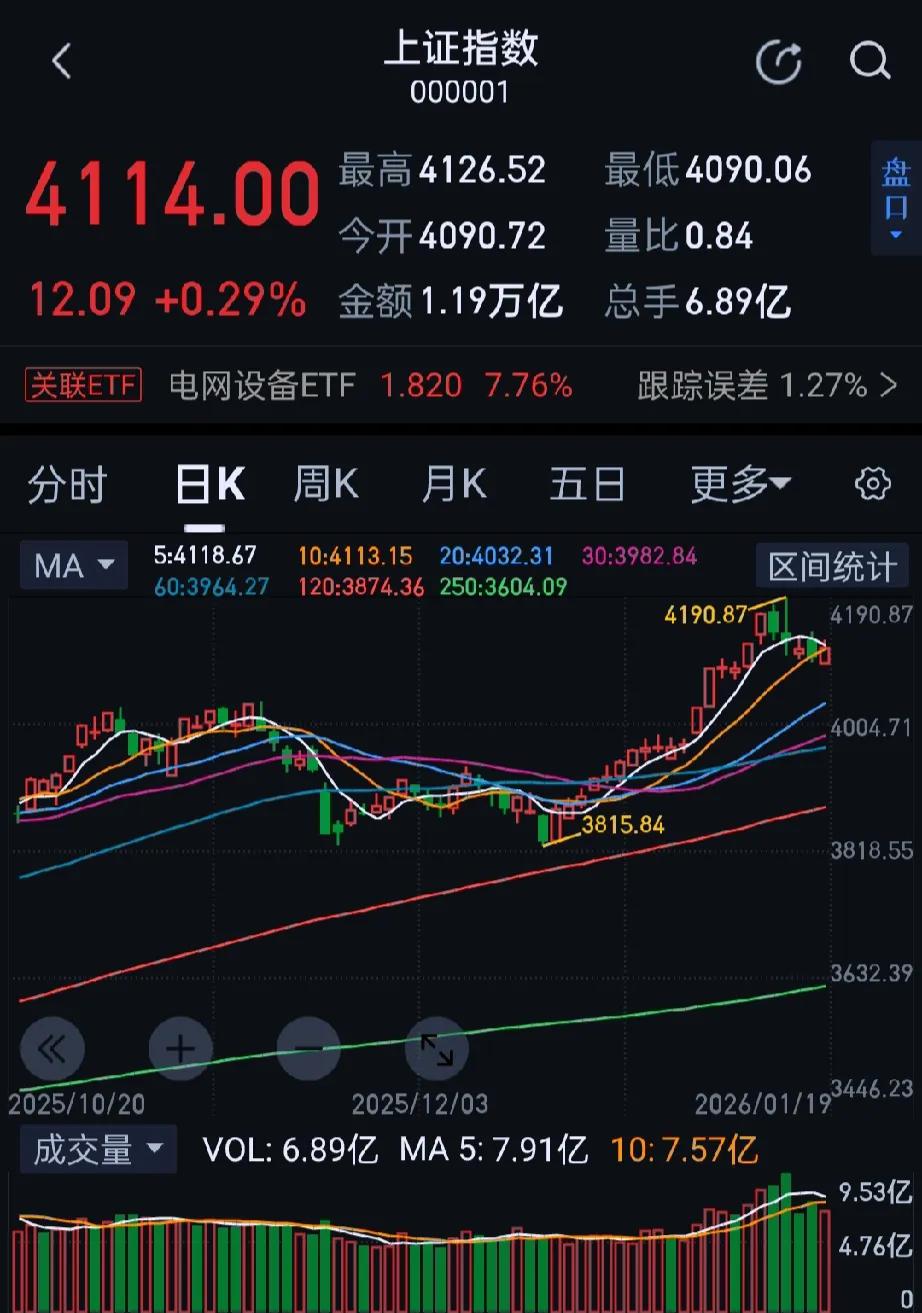922x1313 pixels.
Task: Zoom in the candlestick chart with plus icon
Action: [180, 1048]
